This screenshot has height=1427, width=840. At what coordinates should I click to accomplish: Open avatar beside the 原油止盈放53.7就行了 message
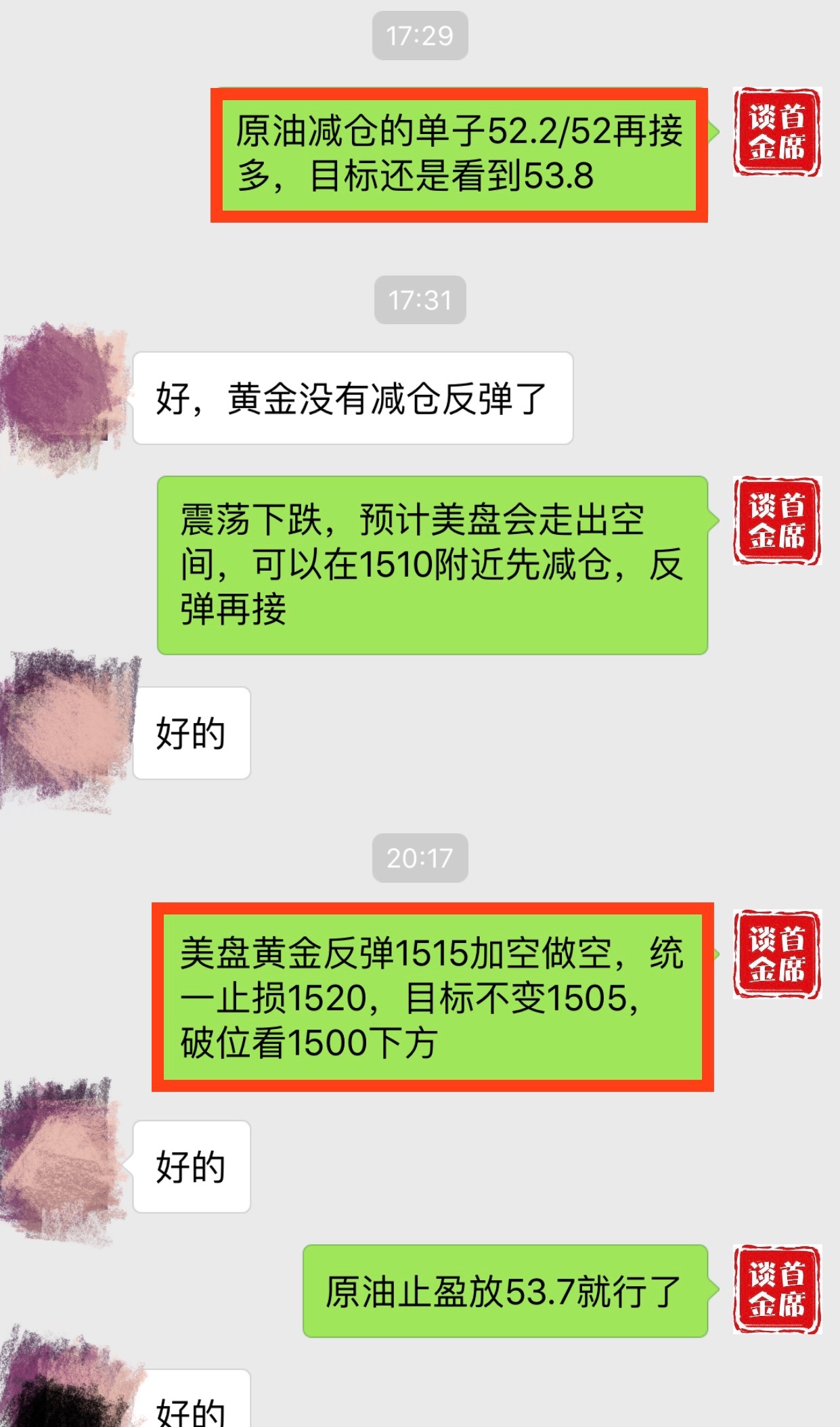coord(776,1289)
